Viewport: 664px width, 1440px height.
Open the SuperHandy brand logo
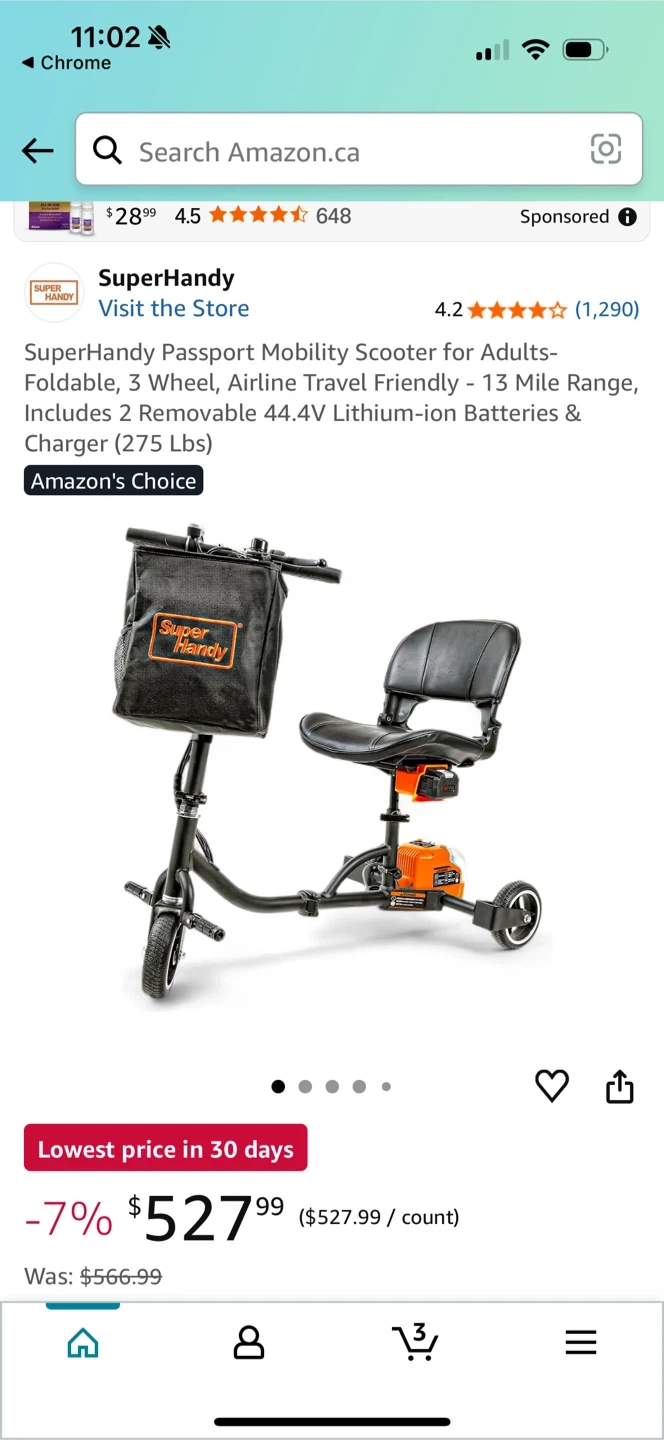pos(54,293)
